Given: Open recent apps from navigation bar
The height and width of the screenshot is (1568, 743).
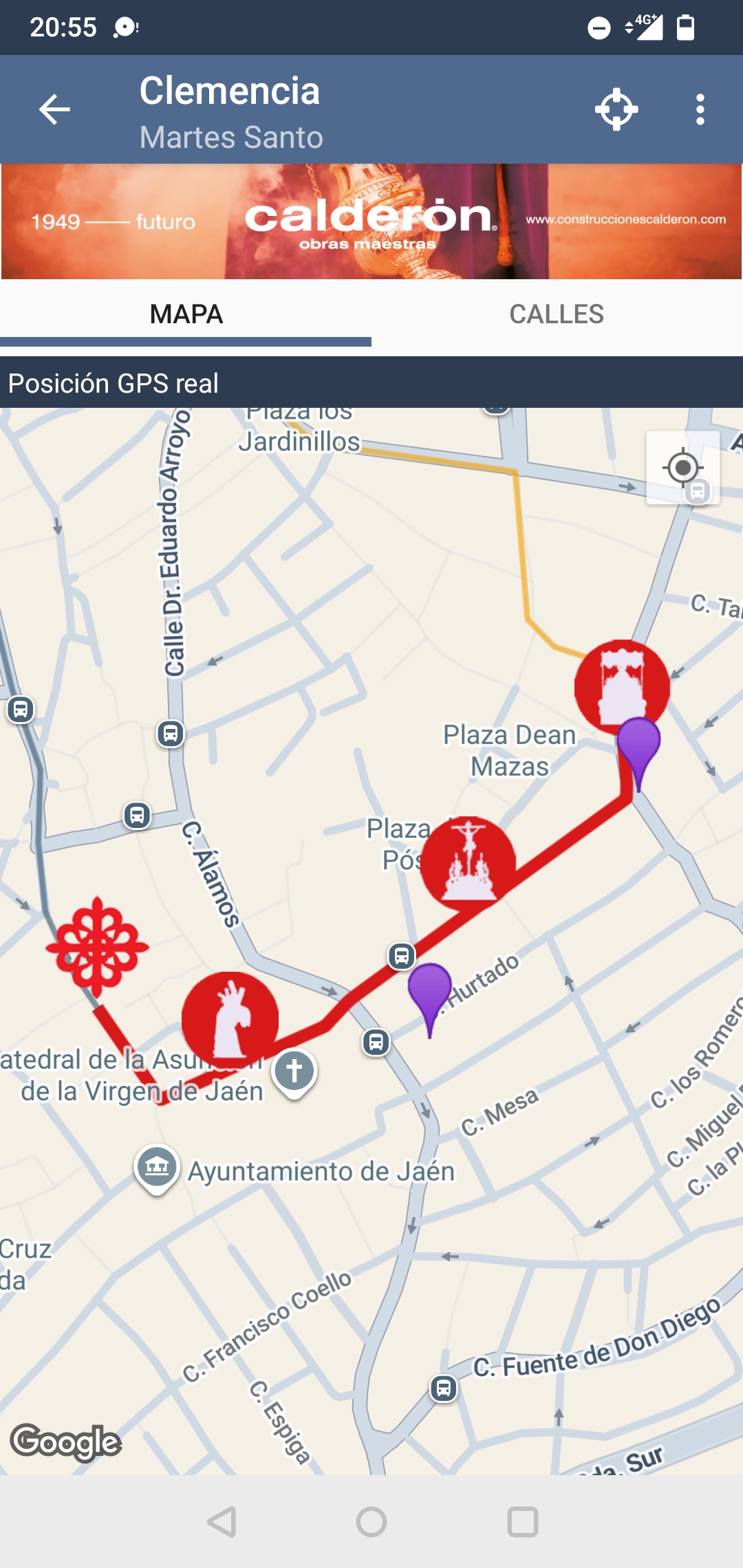Looking at the screenshot, I should [x=522, y=1521].
